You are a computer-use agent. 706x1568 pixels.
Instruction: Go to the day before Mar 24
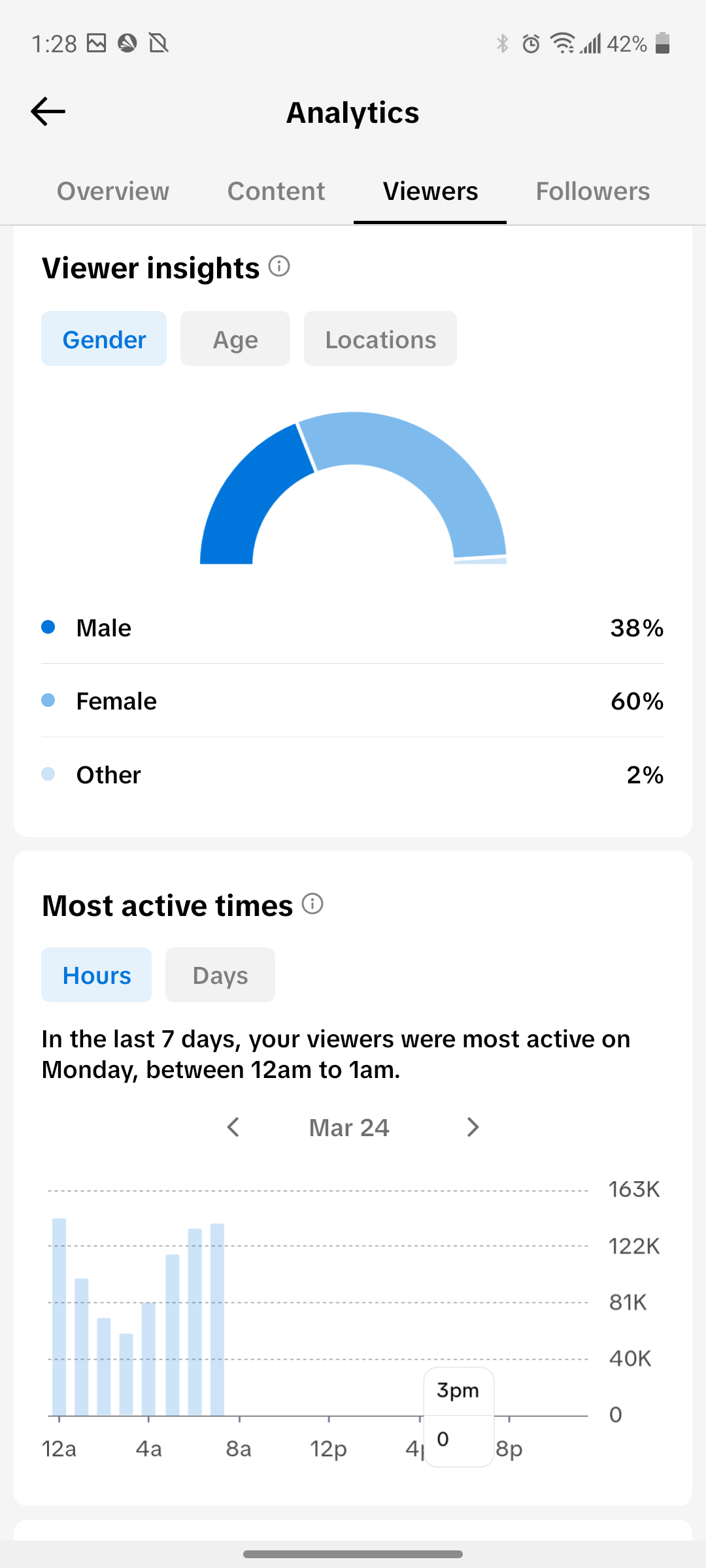point(233,1127)
